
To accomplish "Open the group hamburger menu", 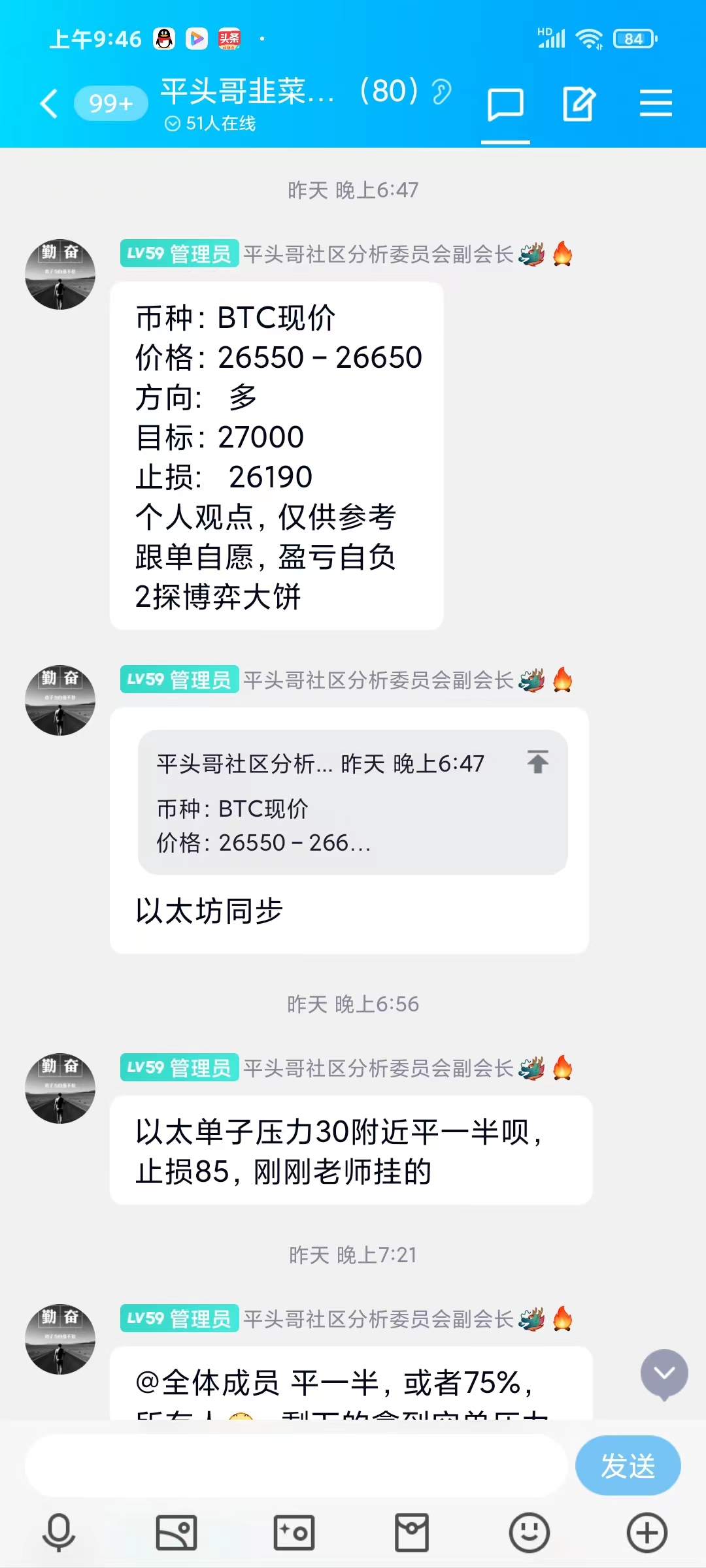I will click(656, 104).
